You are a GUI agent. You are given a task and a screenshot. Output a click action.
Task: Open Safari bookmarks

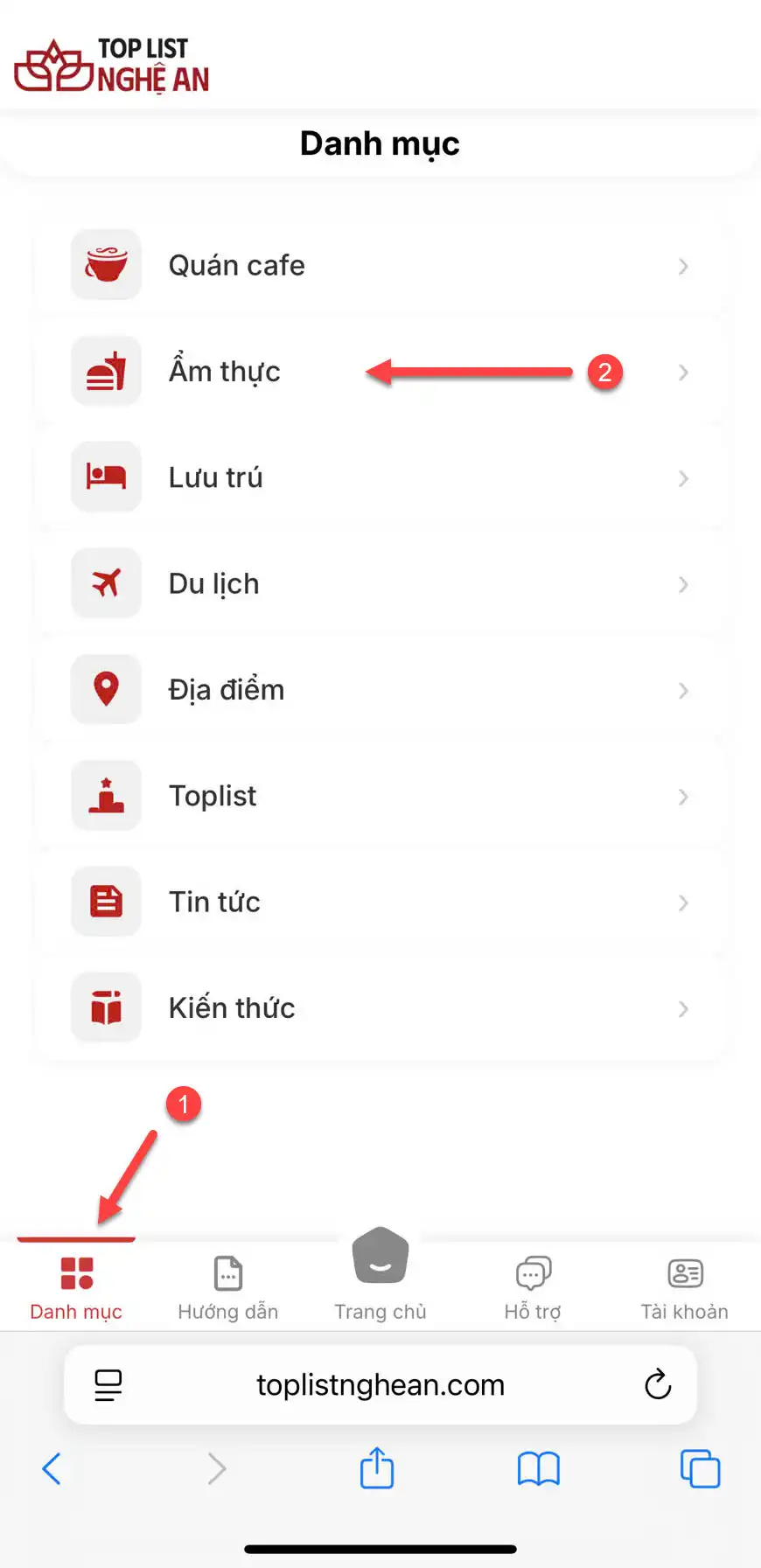click(x=539, y=1468)
